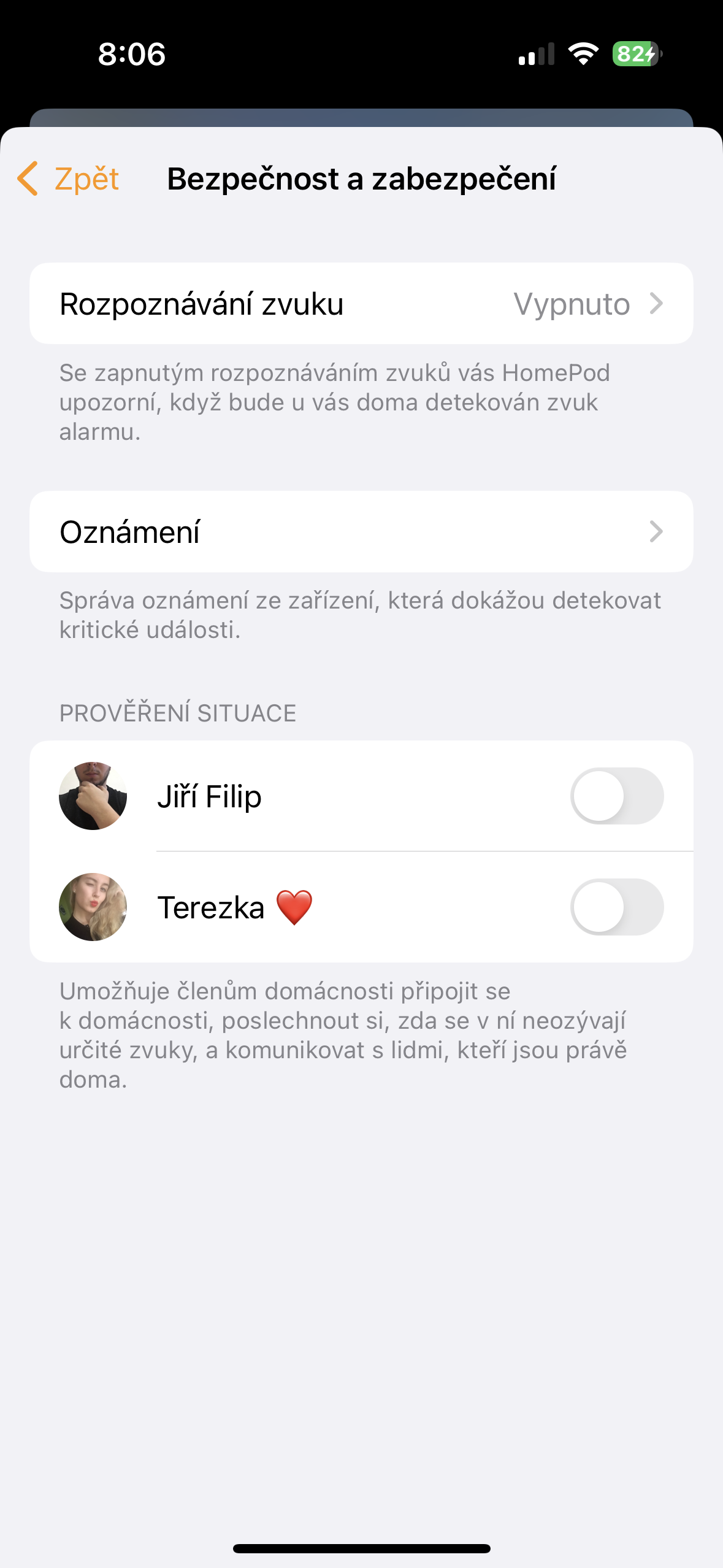
Task: Tap Jiří Filip's profile picture
Action: (x=93, y=796)
